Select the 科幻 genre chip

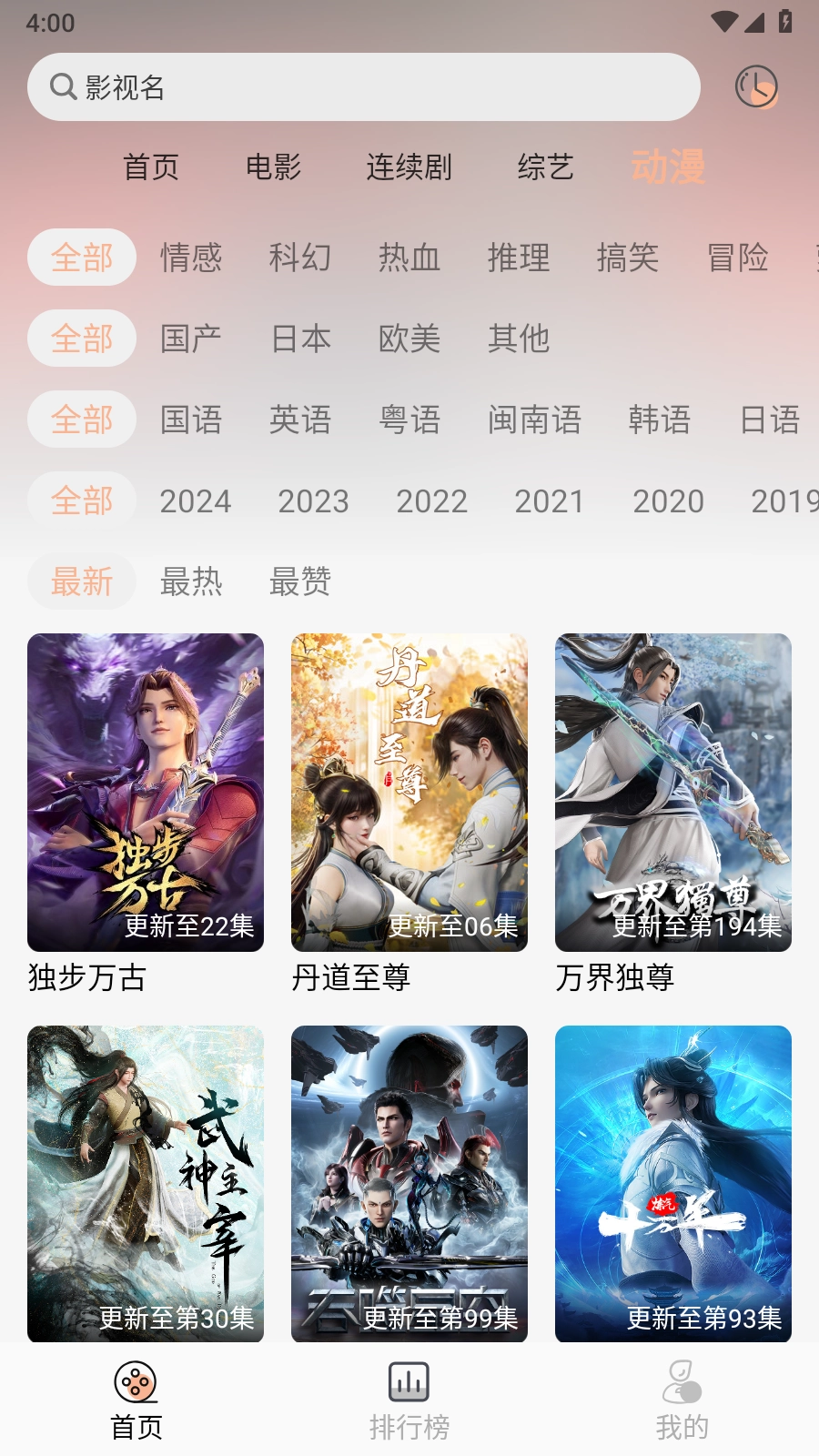[x=300, y=258]
